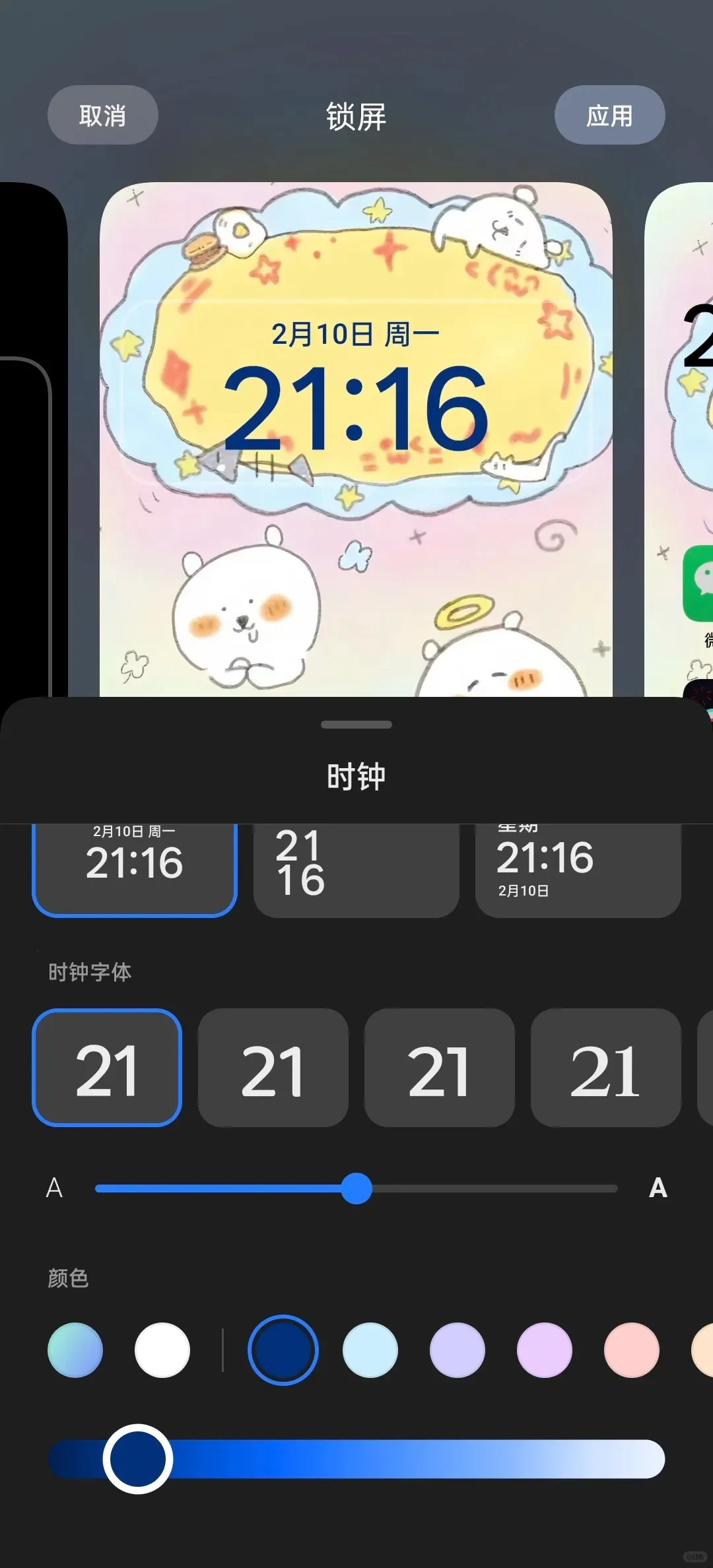Select the serif fourth clock font
This screenshot has width=713, height=1568.
[605, 1067]
